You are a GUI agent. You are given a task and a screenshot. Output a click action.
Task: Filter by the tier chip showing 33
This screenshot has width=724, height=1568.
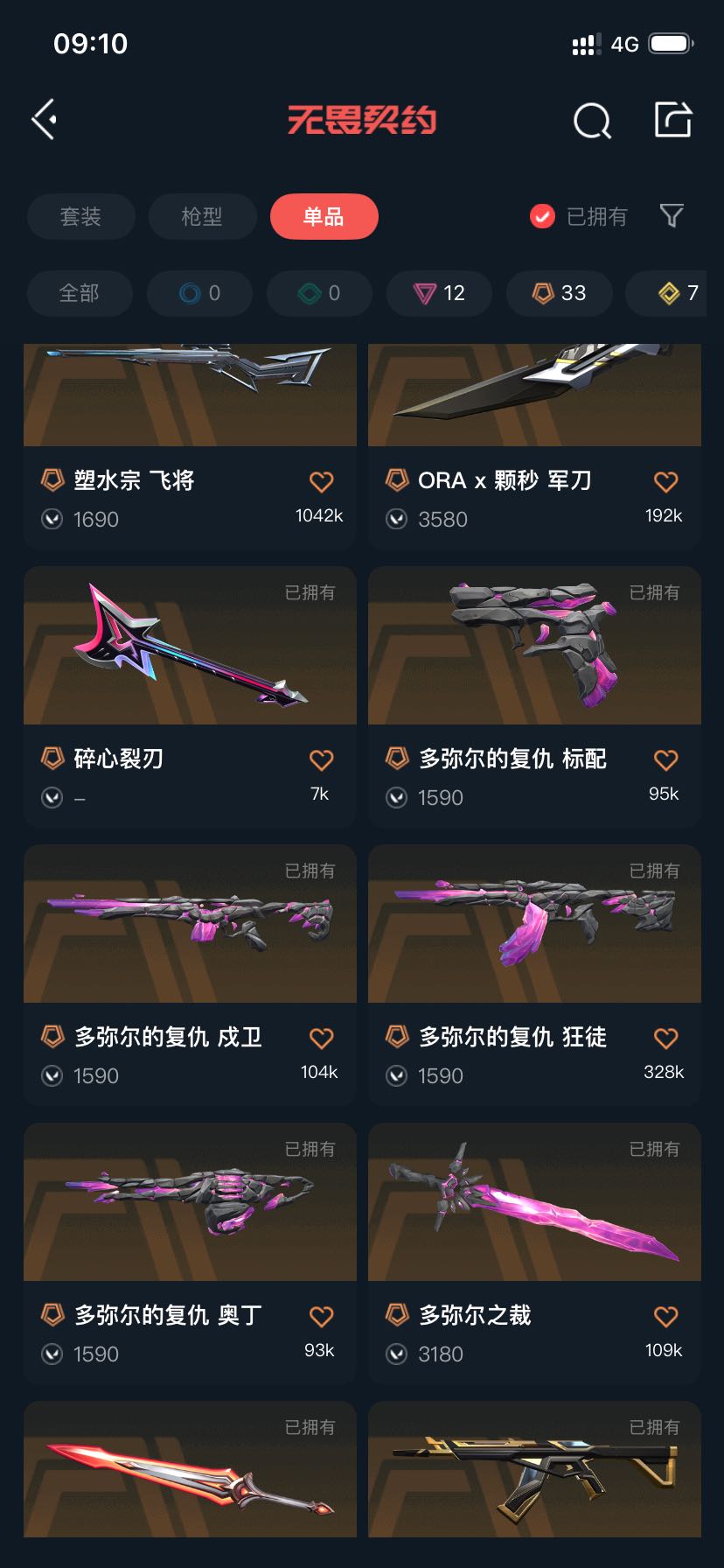[x=560, y=293]
